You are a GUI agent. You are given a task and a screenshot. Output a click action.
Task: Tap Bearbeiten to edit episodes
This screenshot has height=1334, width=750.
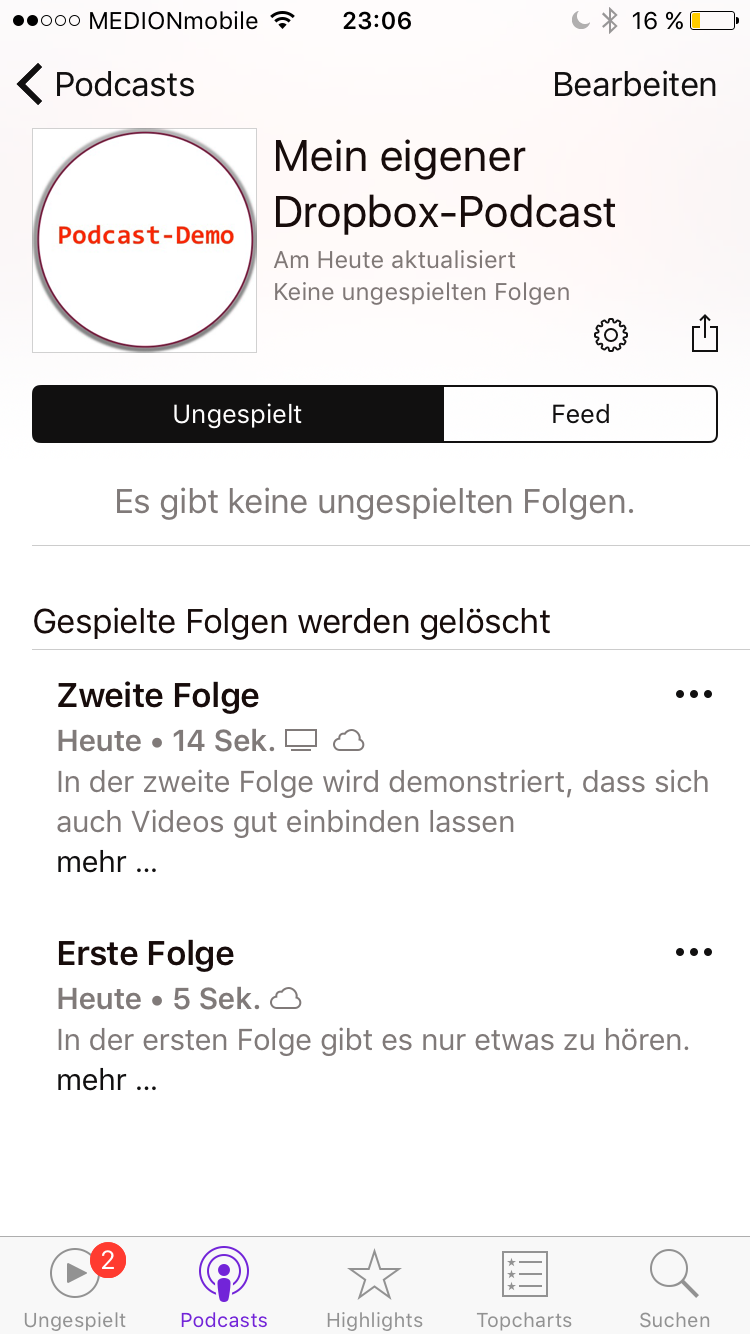(x=635, y=85)
